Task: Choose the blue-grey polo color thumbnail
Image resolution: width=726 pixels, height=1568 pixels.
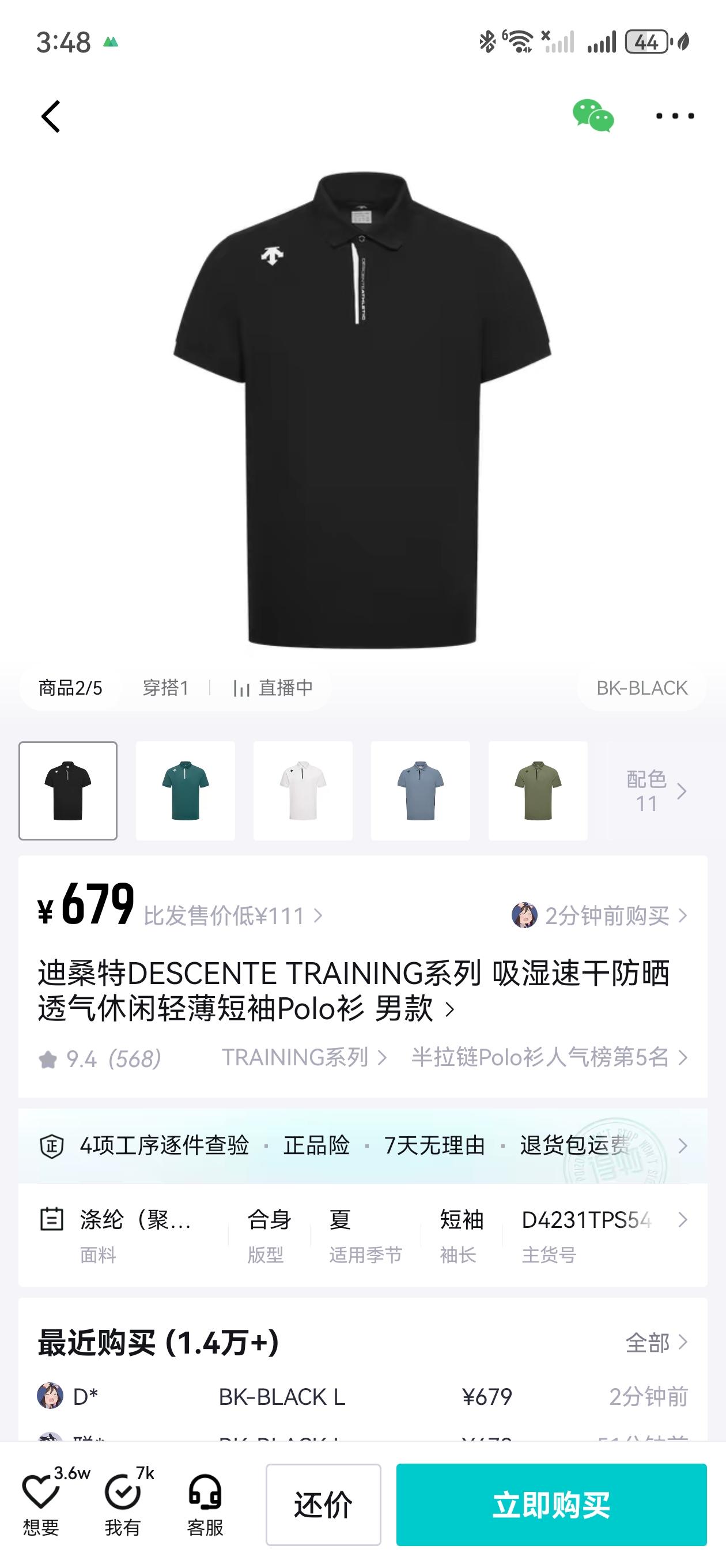Action: click(x=420, y=790)
